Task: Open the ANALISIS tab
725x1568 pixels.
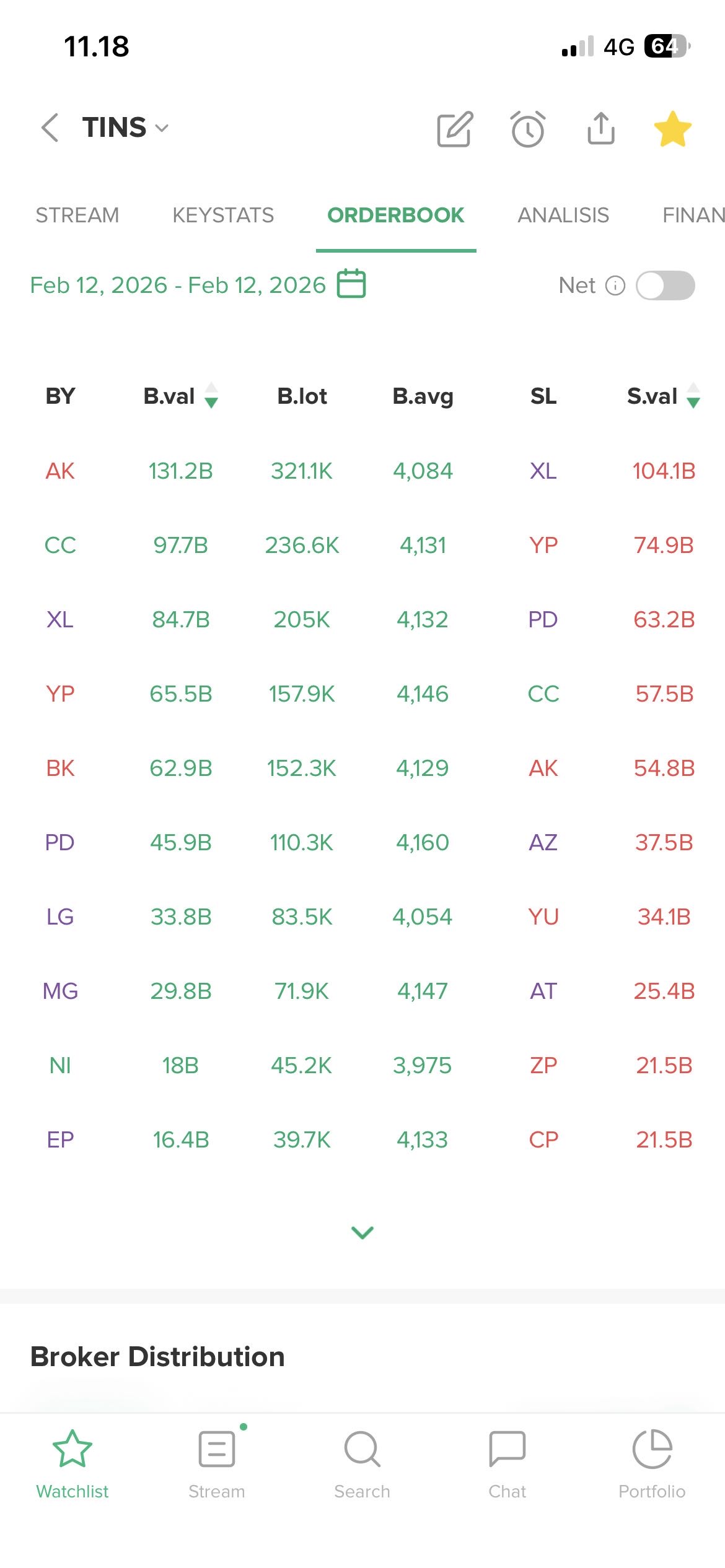Action: 563,215
